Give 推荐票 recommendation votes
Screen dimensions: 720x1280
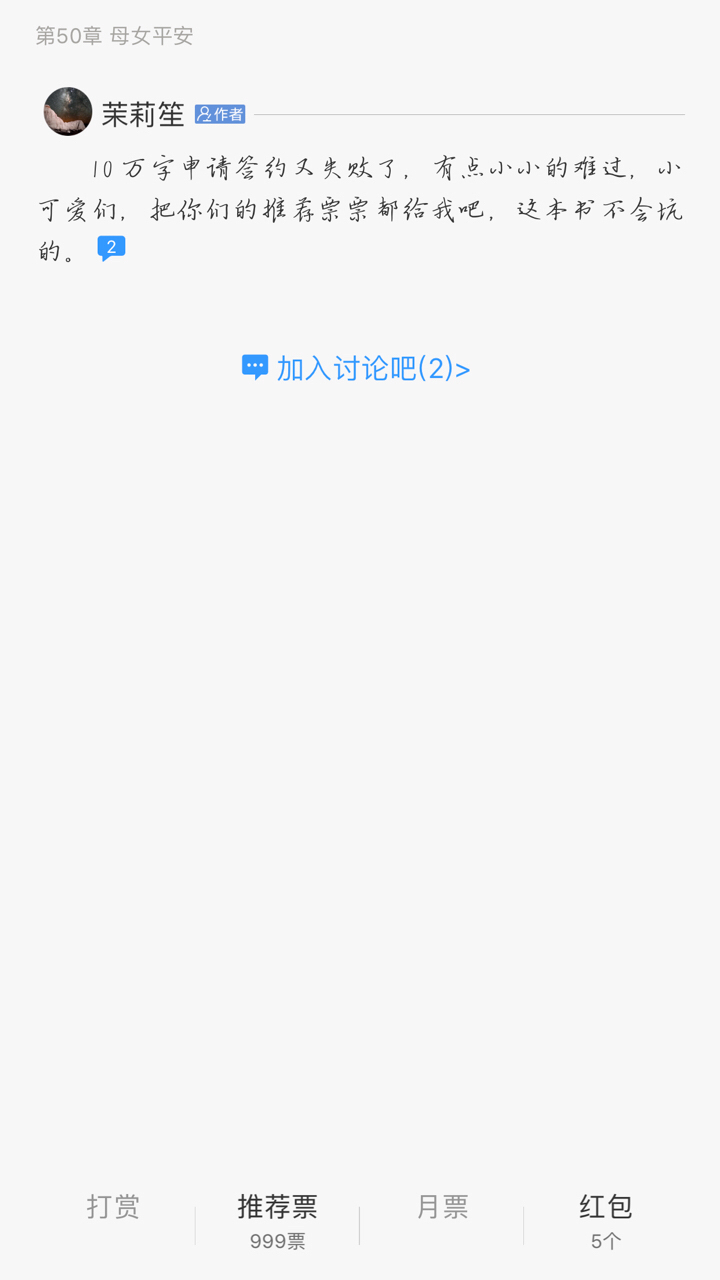point(277,1220)
